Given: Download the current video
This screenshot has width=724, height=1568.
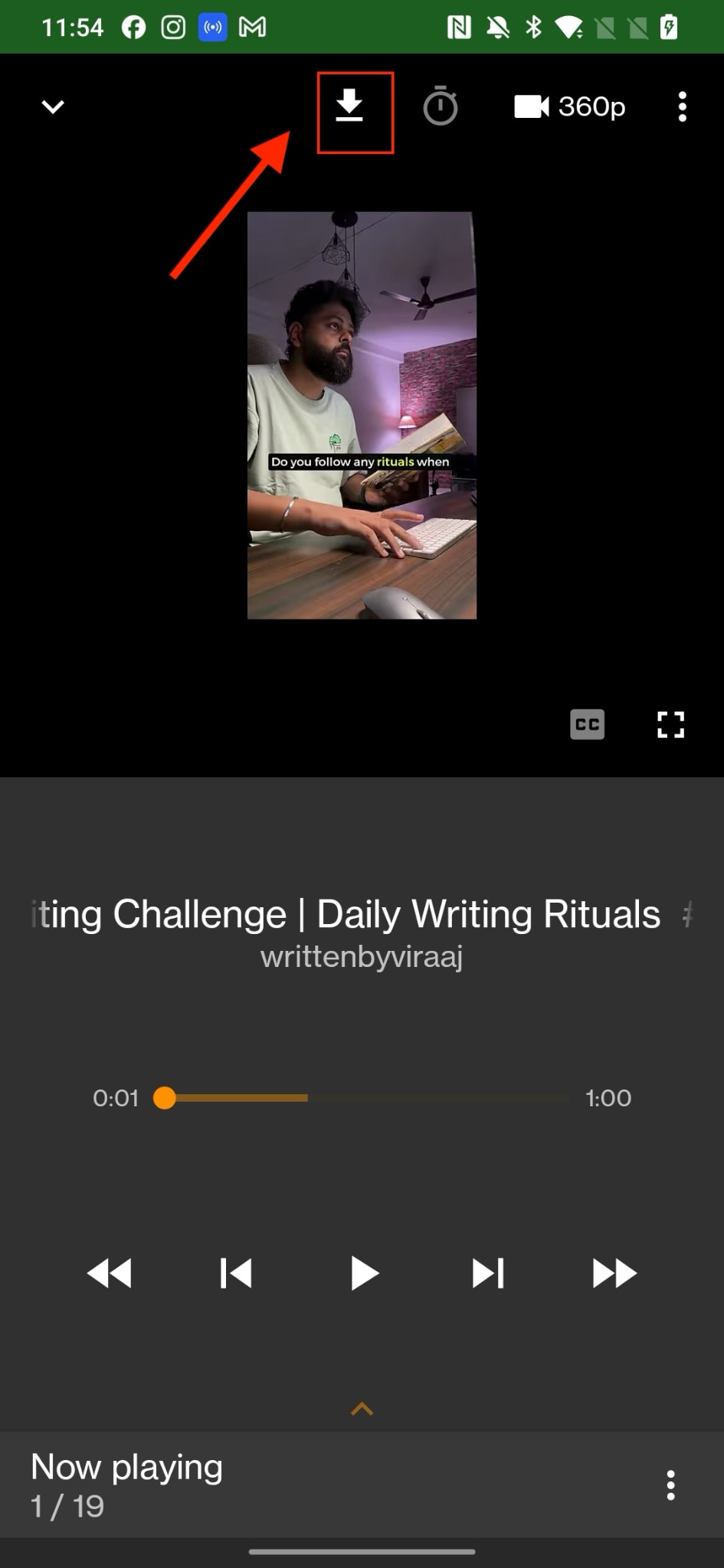Looking at the screenshot, I should coord(350,107).
